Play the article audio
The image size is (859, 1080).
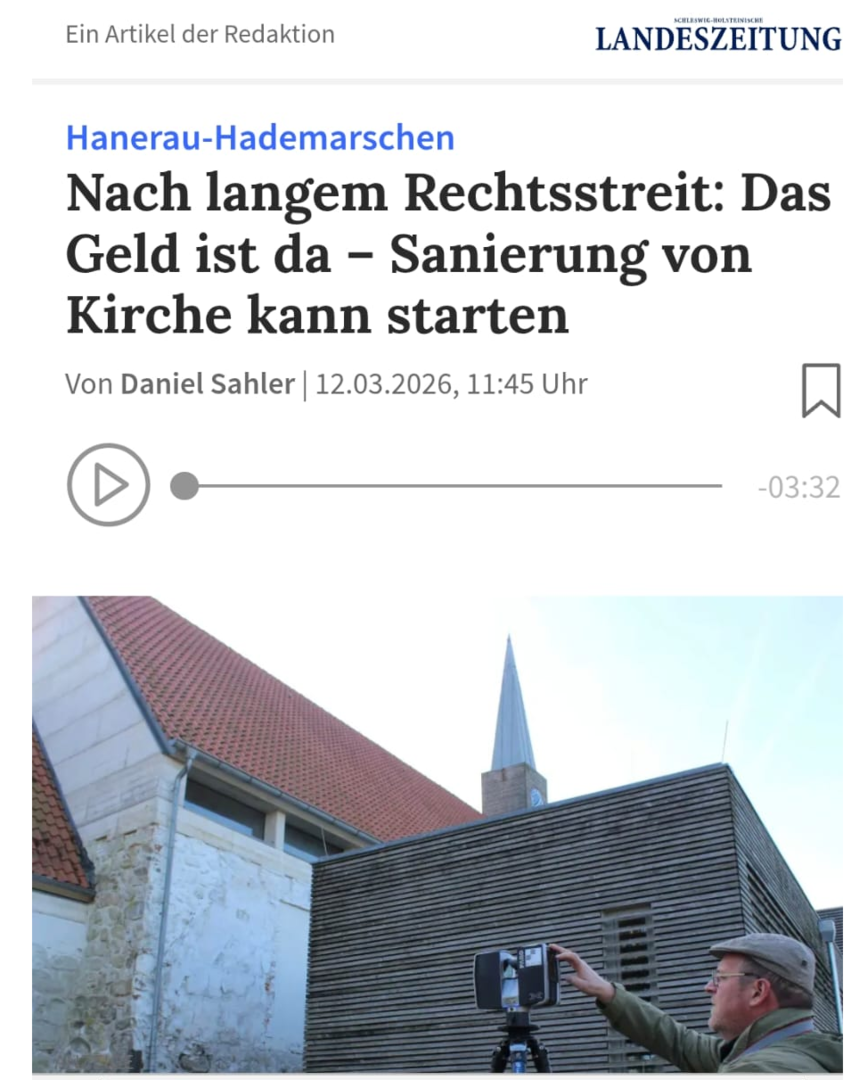coord(108,485)
